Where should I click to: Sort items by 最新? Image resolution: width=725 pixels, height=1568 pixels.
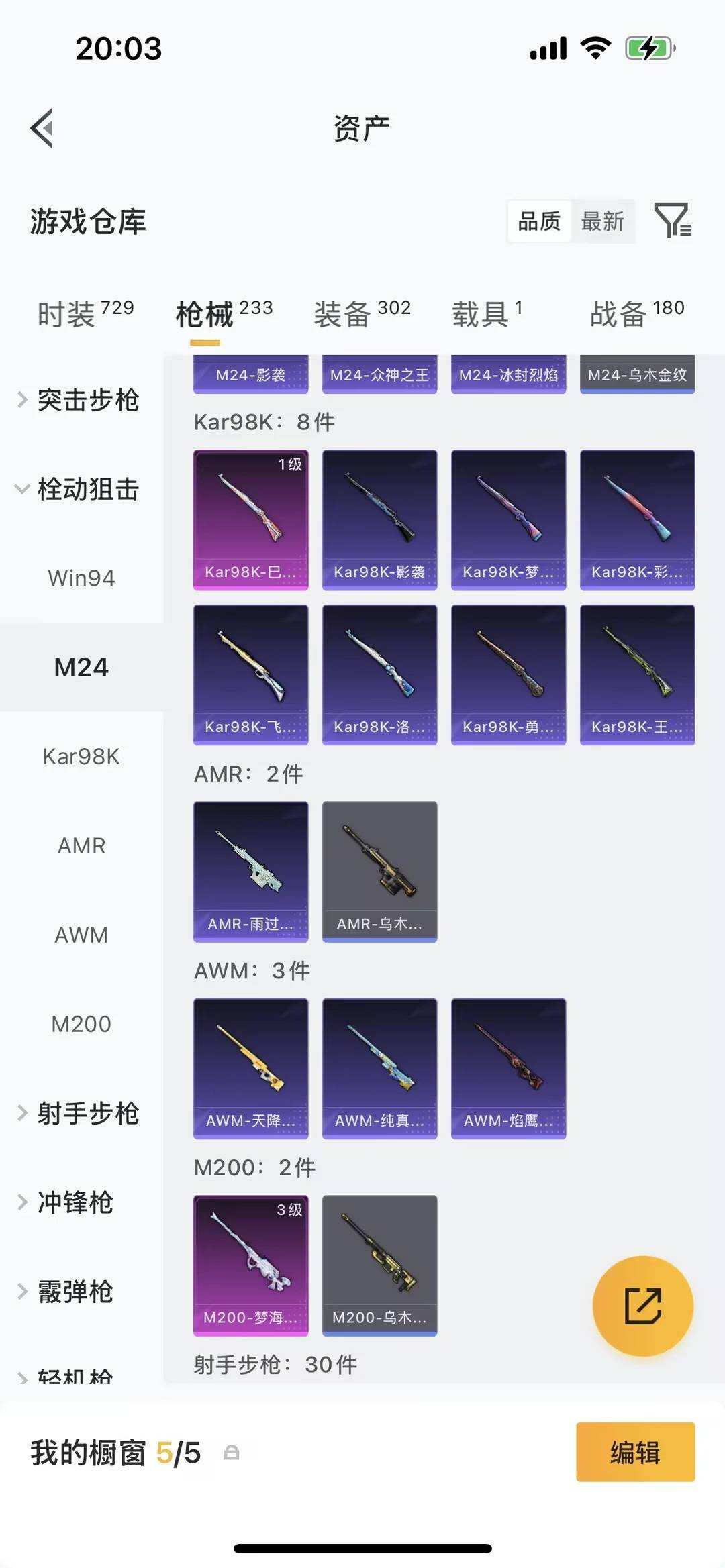click(x=602, y=221)
